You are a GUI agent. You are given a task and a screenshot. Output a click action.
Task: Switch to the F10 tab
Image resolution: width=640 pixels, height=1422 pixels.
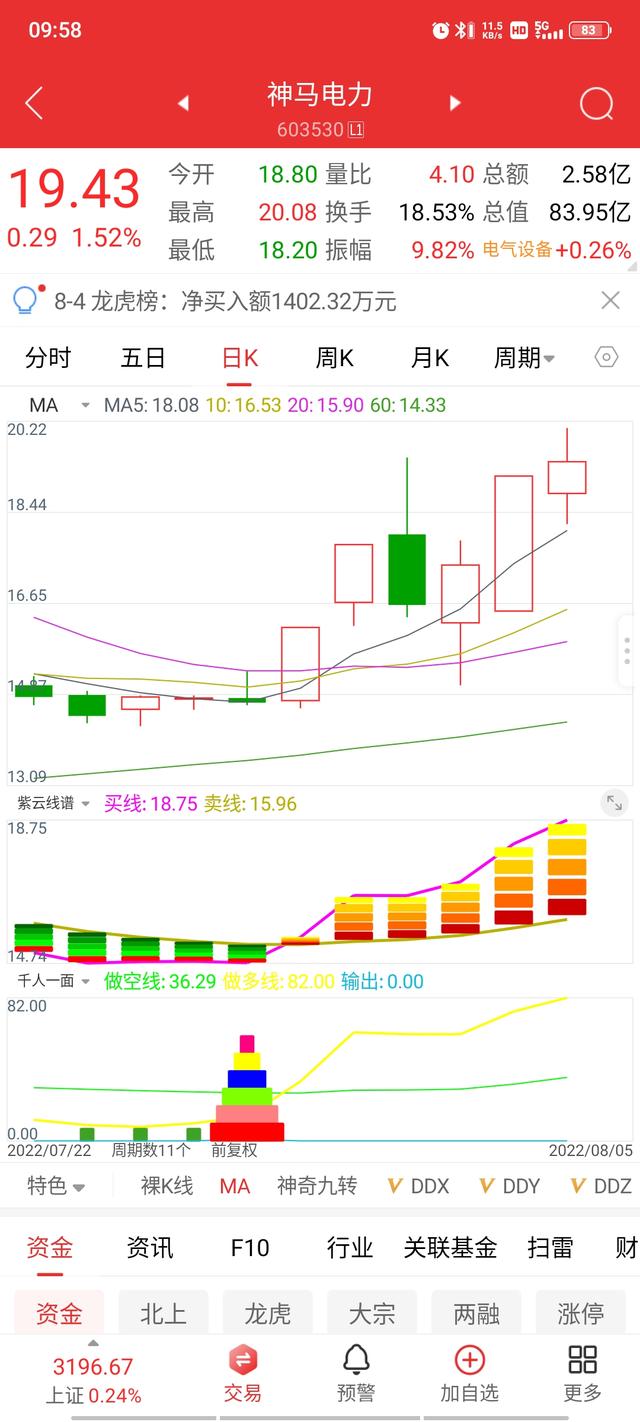[250, 1247]
